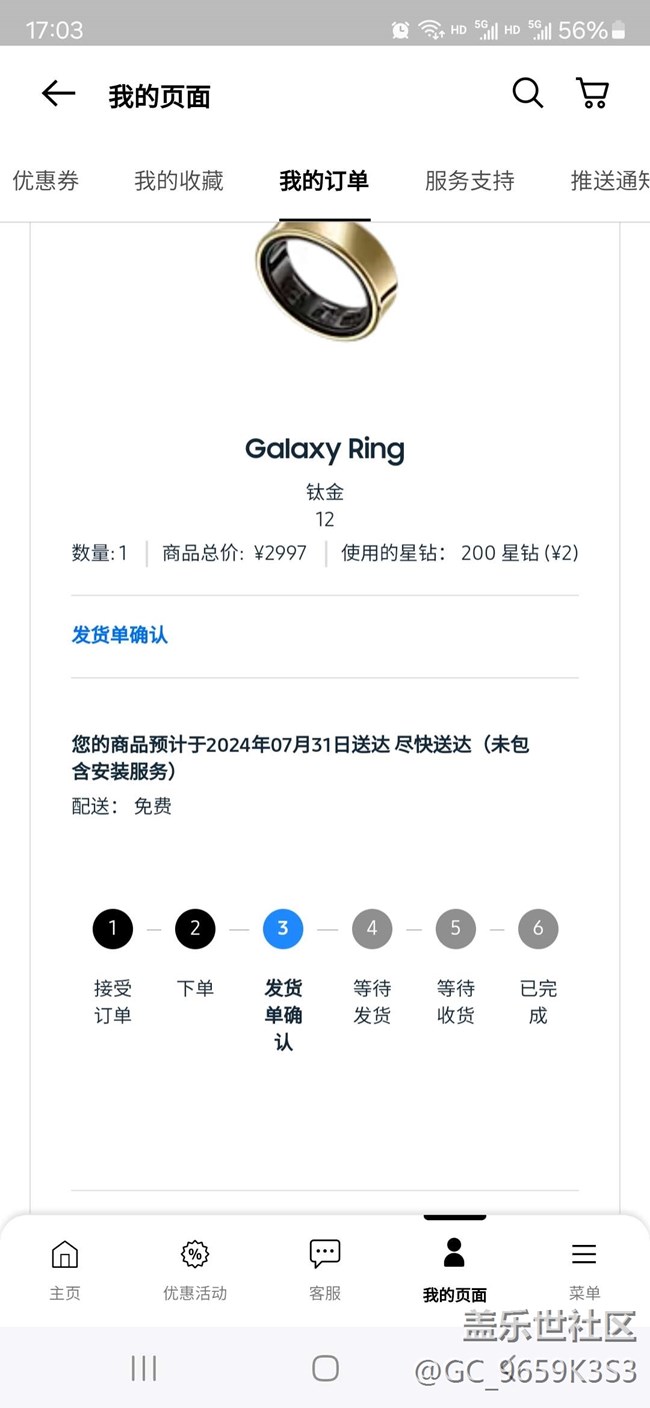
Task: Open the system recent apps button
Action: 144,1368
